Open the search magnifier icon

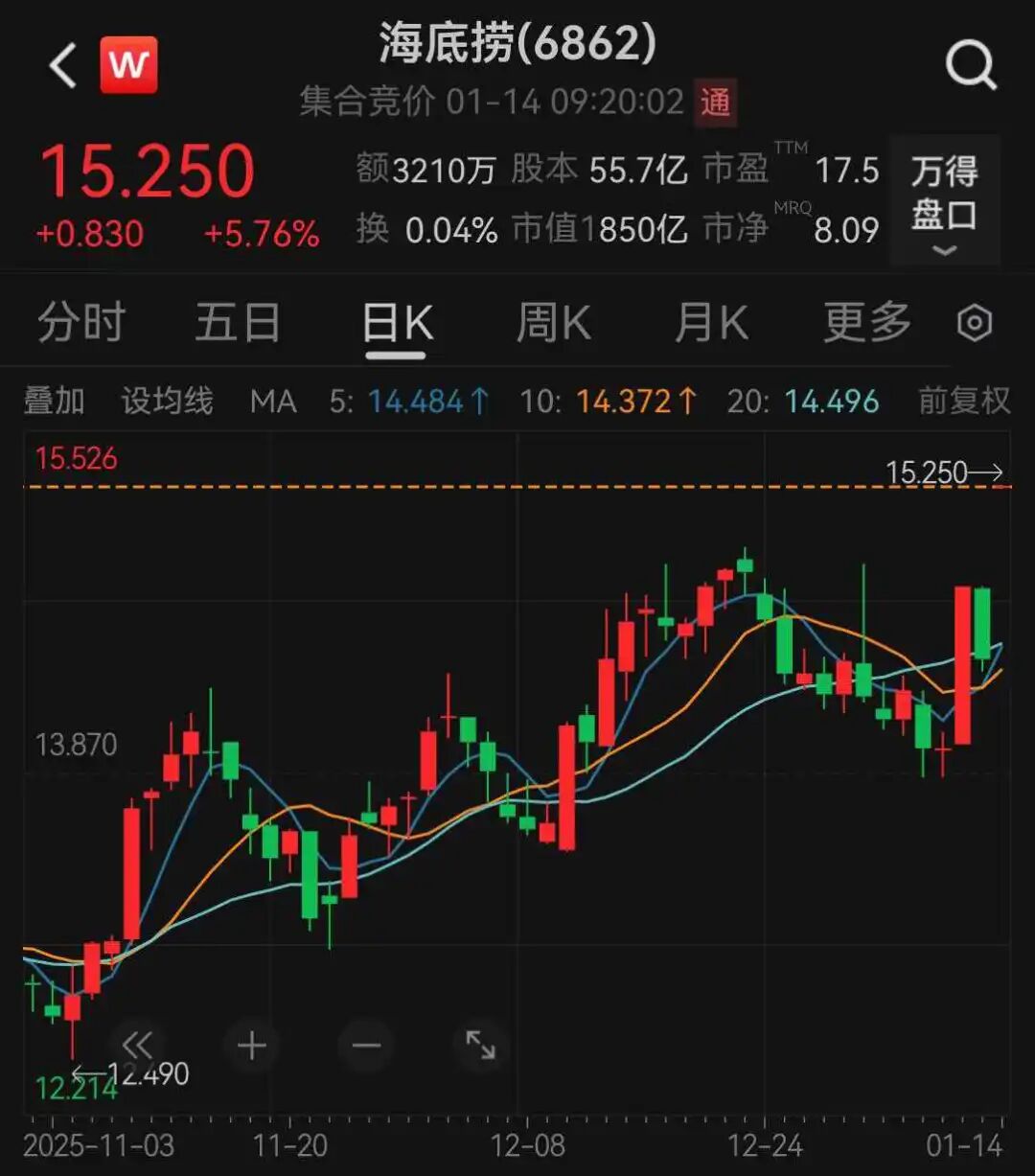pos(971,66)
